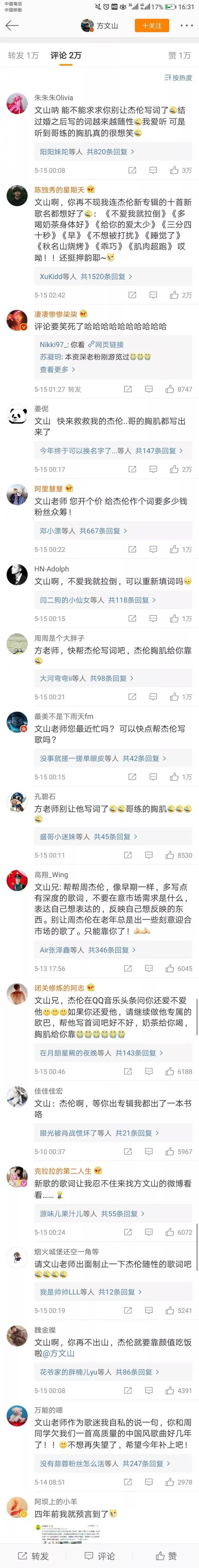Tap 查看更多 under 凄凄惨惨柒柒's comment
This screenshot has height=1568, width=199.
coord(55,369)
